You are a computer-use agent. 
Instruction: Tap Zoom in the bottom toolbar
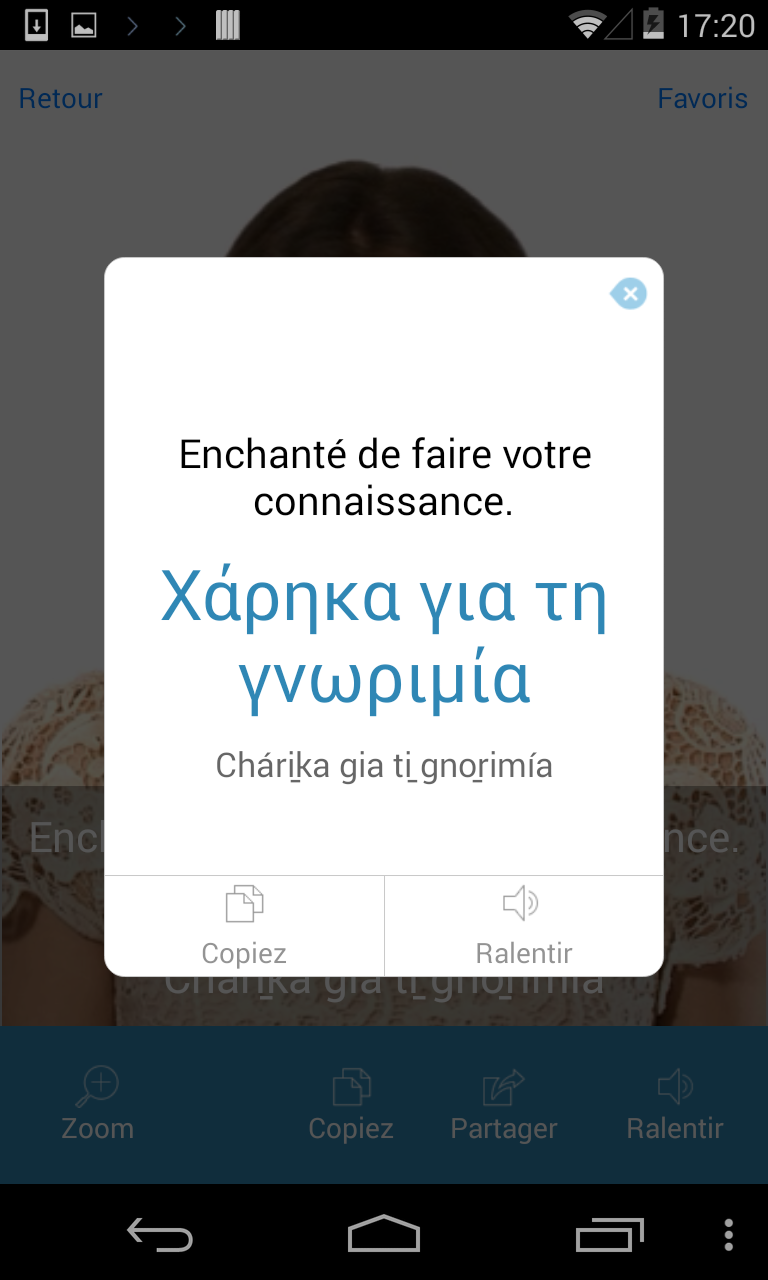[97, 1104]
